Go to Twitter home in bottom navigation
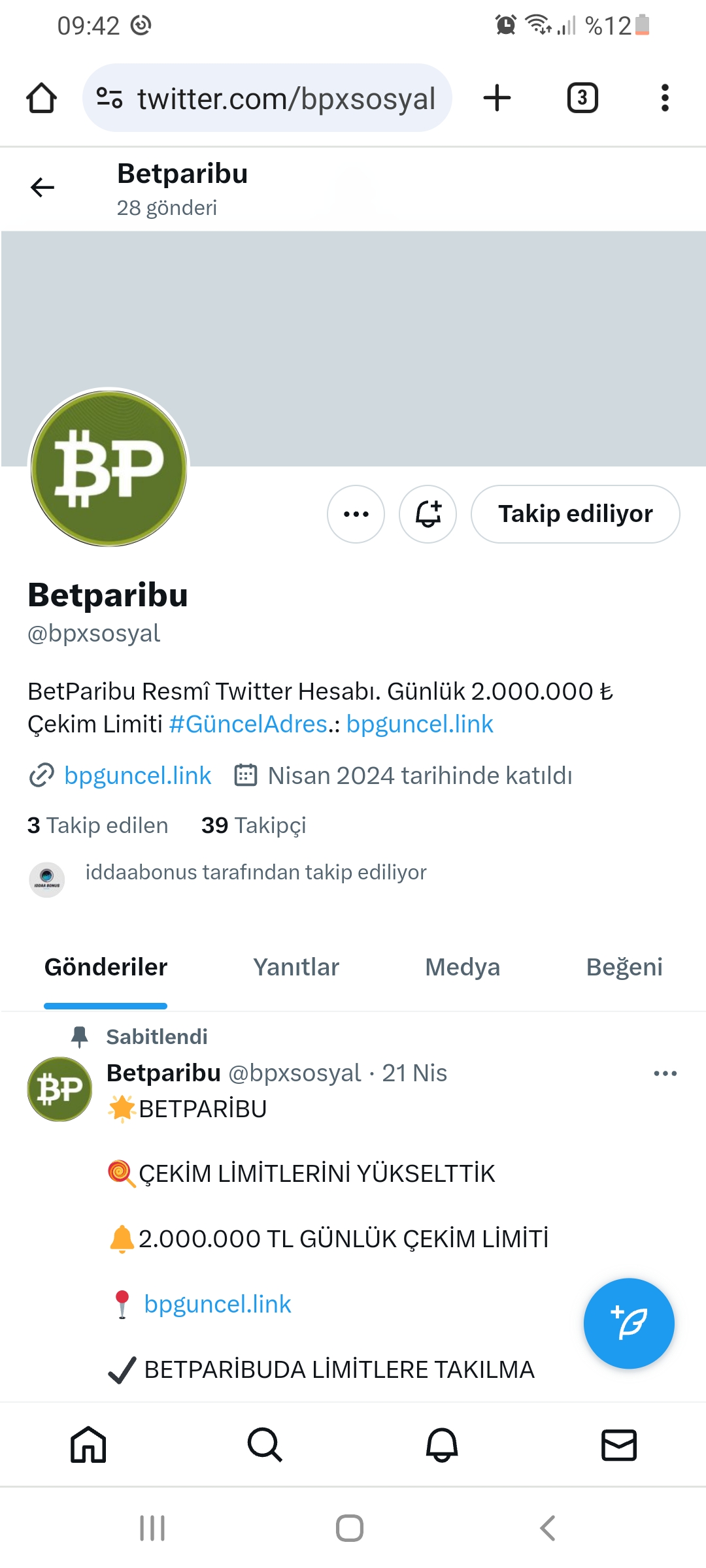 tap(88, 1445)
